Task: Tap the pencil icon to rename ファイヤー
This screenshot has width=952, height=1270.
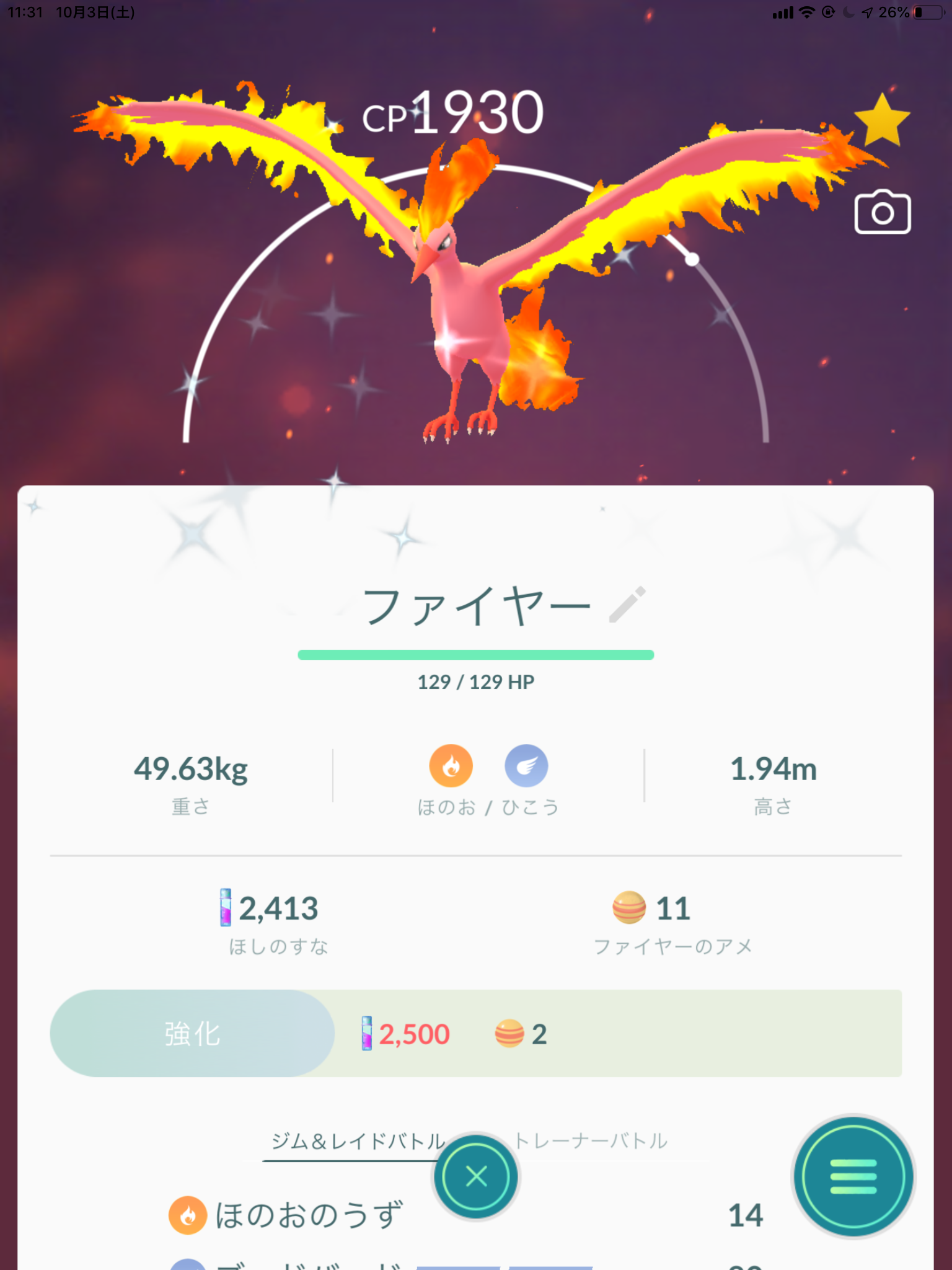Action: (x=628, y=605)
